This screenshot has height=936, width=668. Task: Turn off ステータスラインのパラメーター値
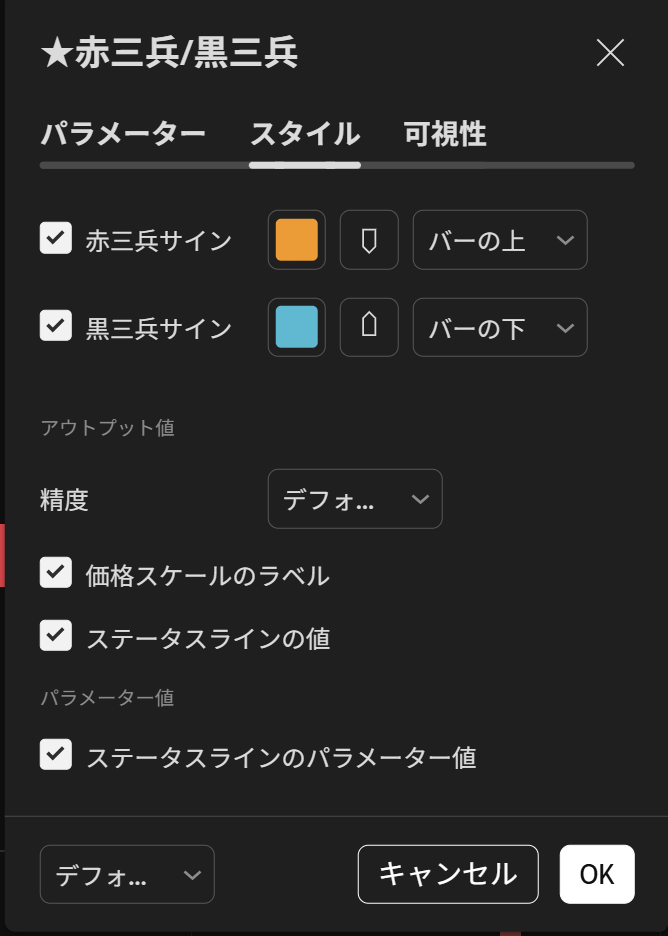click(x=56, y=755)
